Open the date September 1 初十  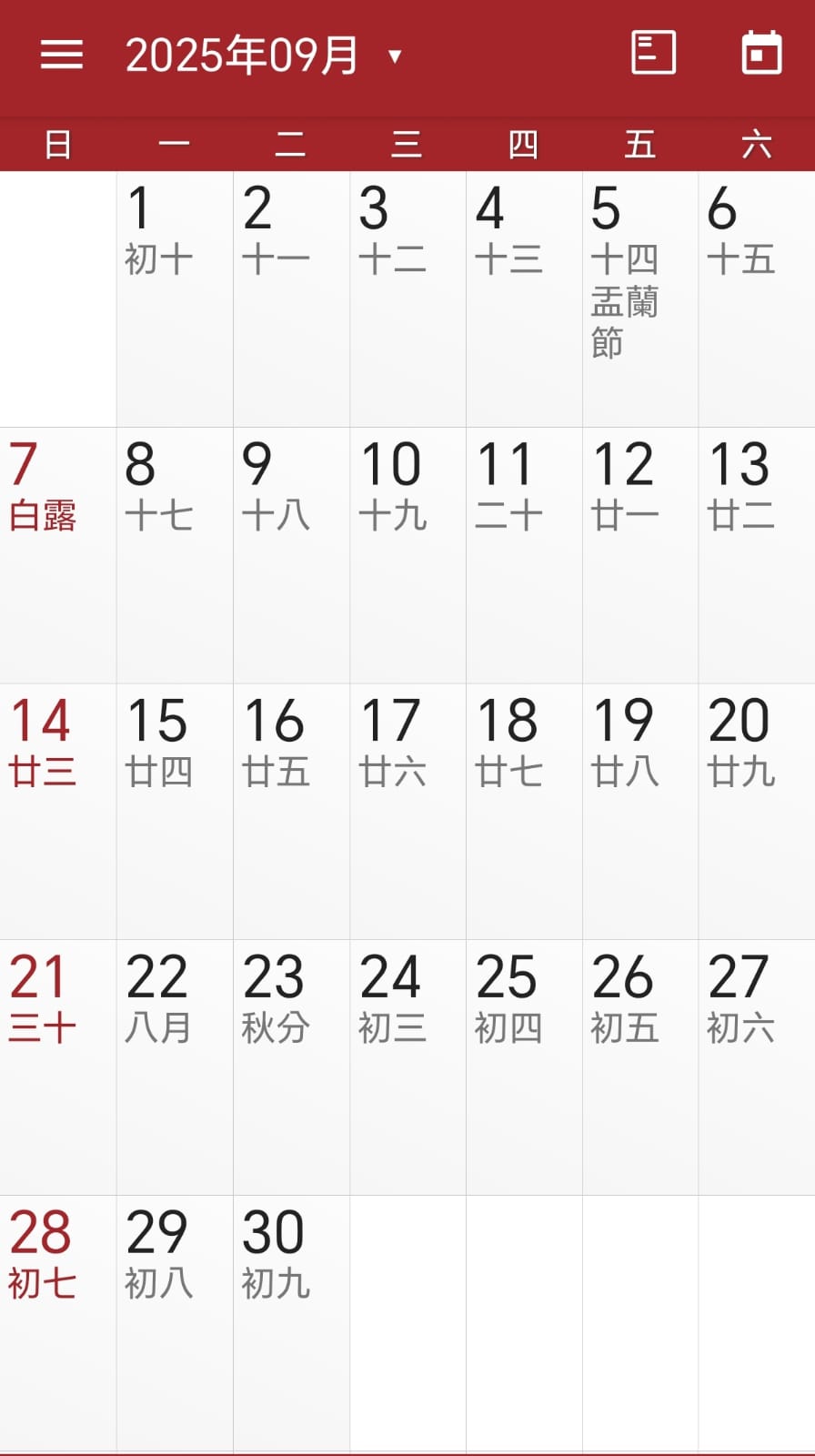175,299
